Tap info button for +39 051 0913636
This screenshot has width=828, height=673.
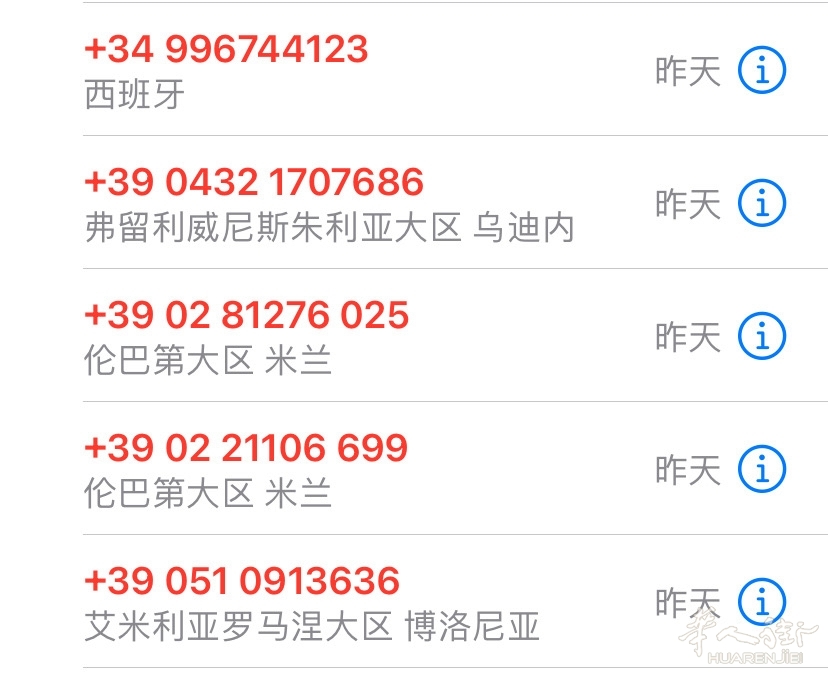coord(762,602)
